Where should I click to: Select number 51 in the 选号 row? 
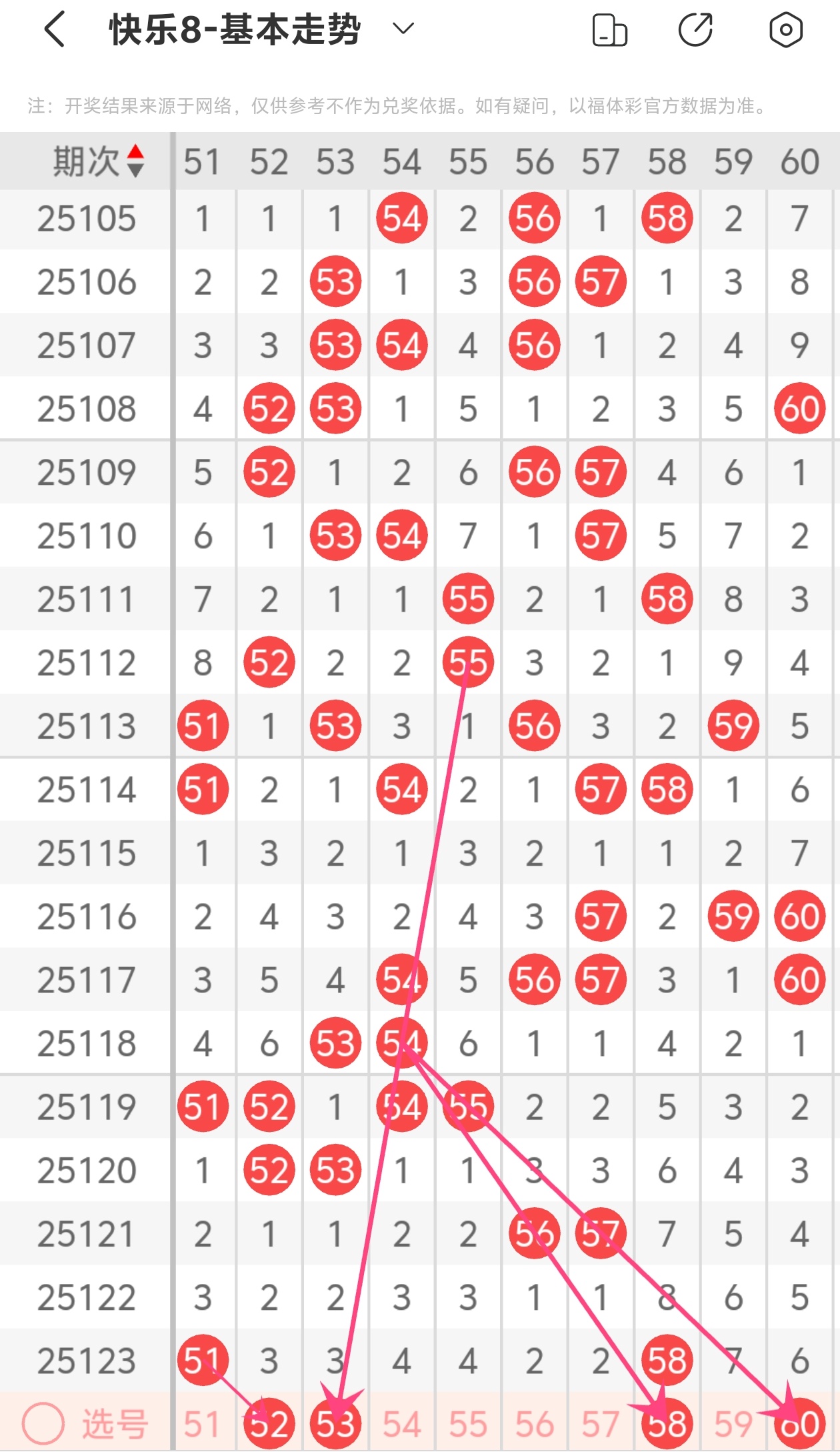coord(203,1425)
